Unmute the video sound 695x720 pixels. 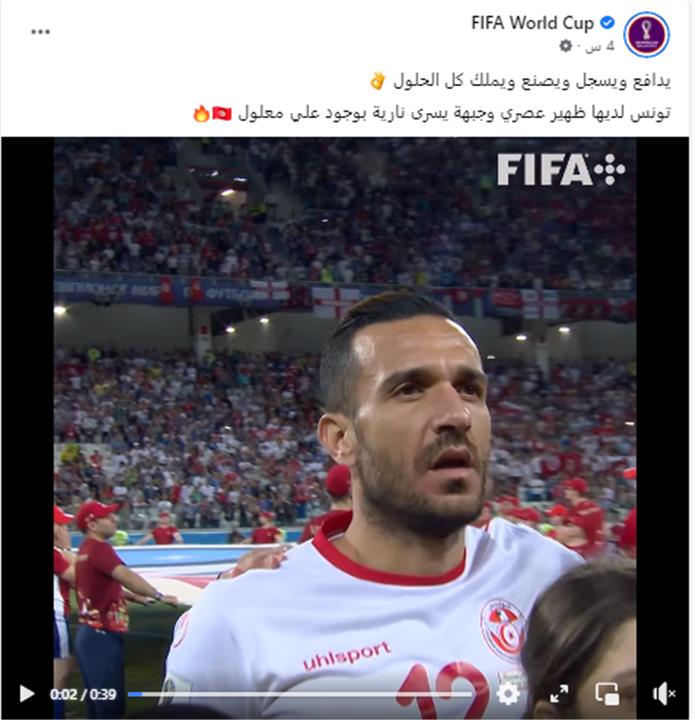[664, 693]
